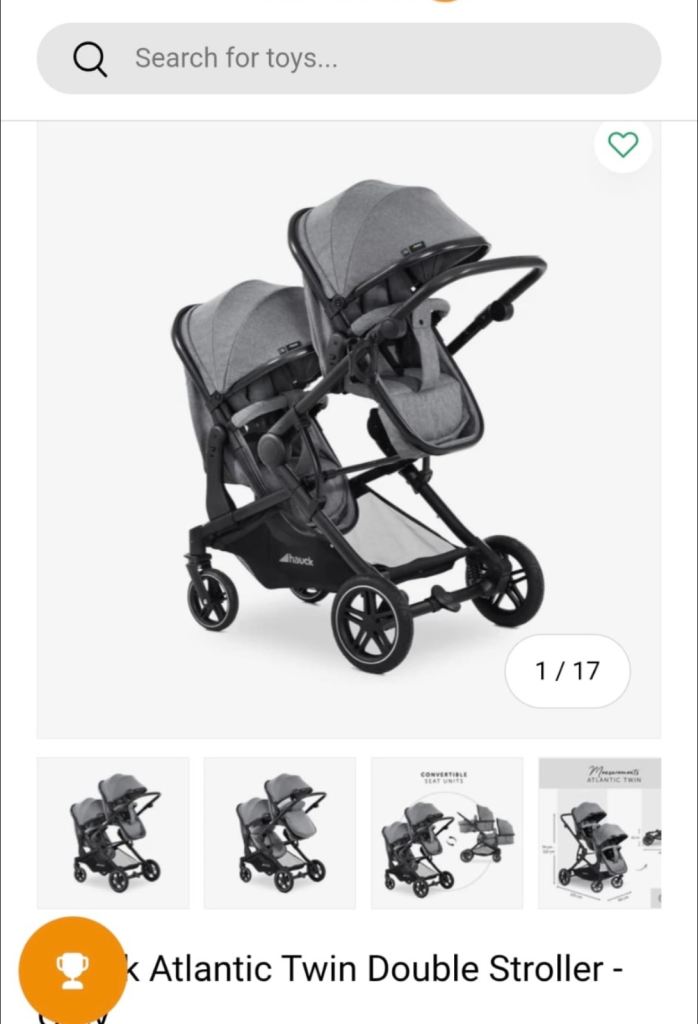Select the first stroller thumbnail

click(x=113, y=833)
